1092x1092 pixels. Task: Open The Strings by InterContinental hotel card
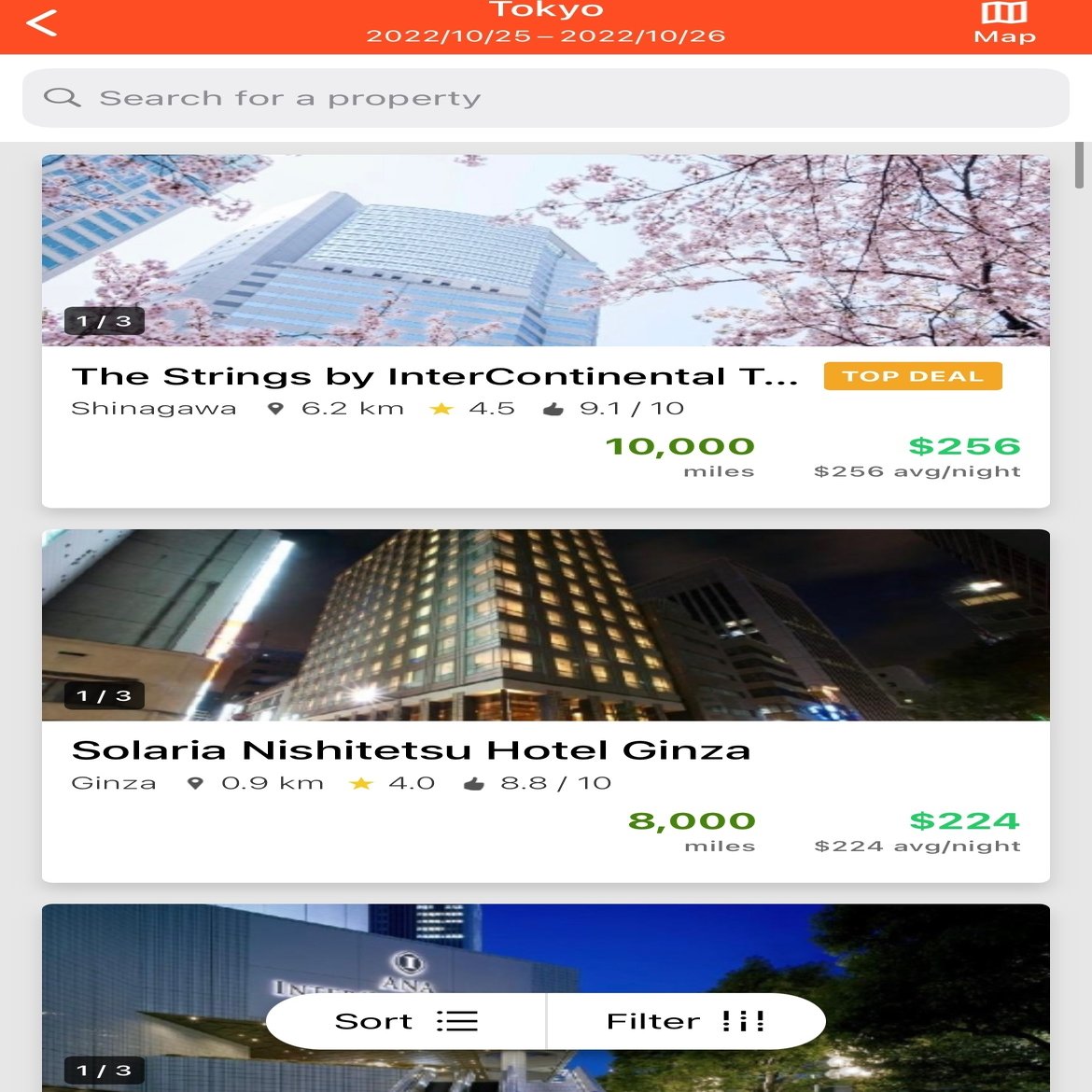coord(435,377)
